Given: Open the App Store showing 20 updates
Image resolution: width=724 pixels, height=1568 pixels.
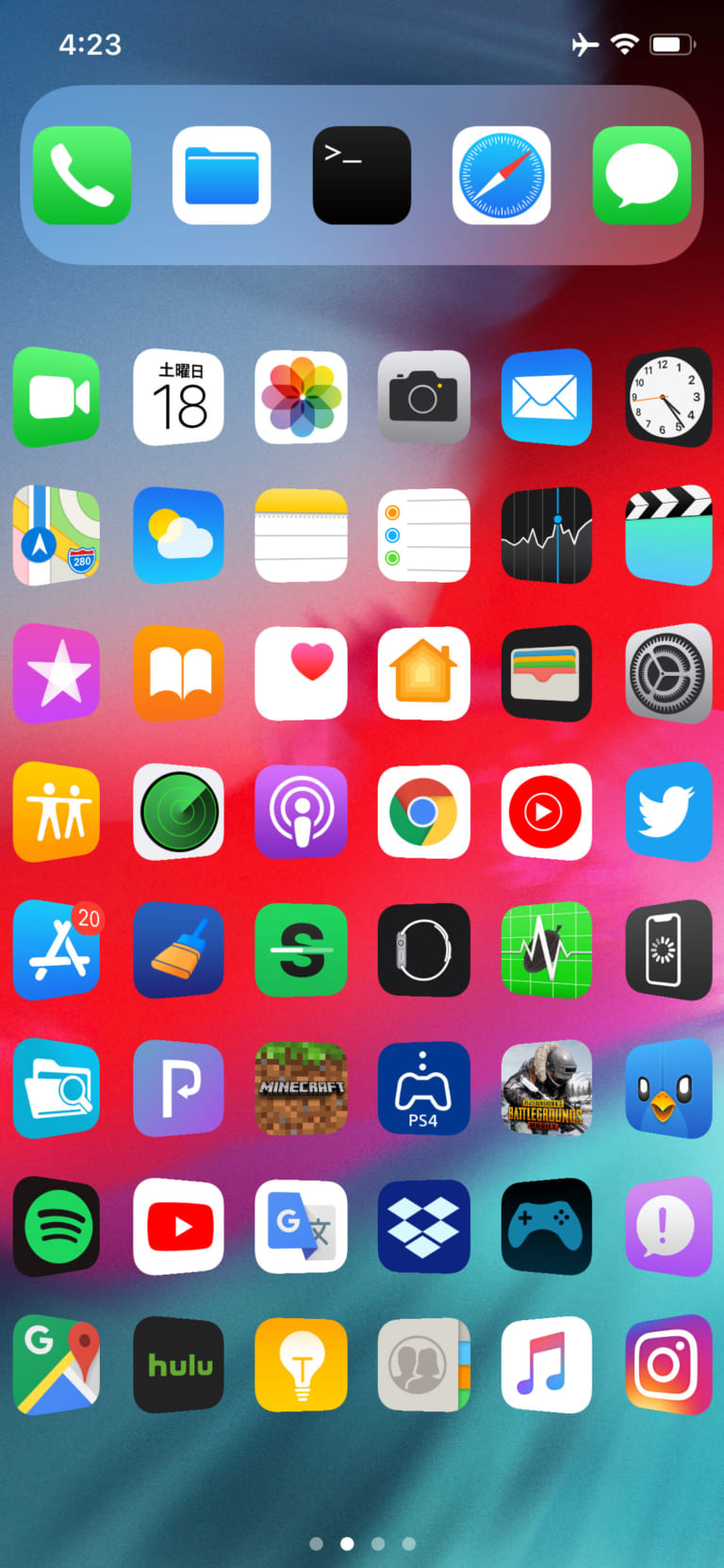Looking at the screenshot, I should (x=56, y=950).
